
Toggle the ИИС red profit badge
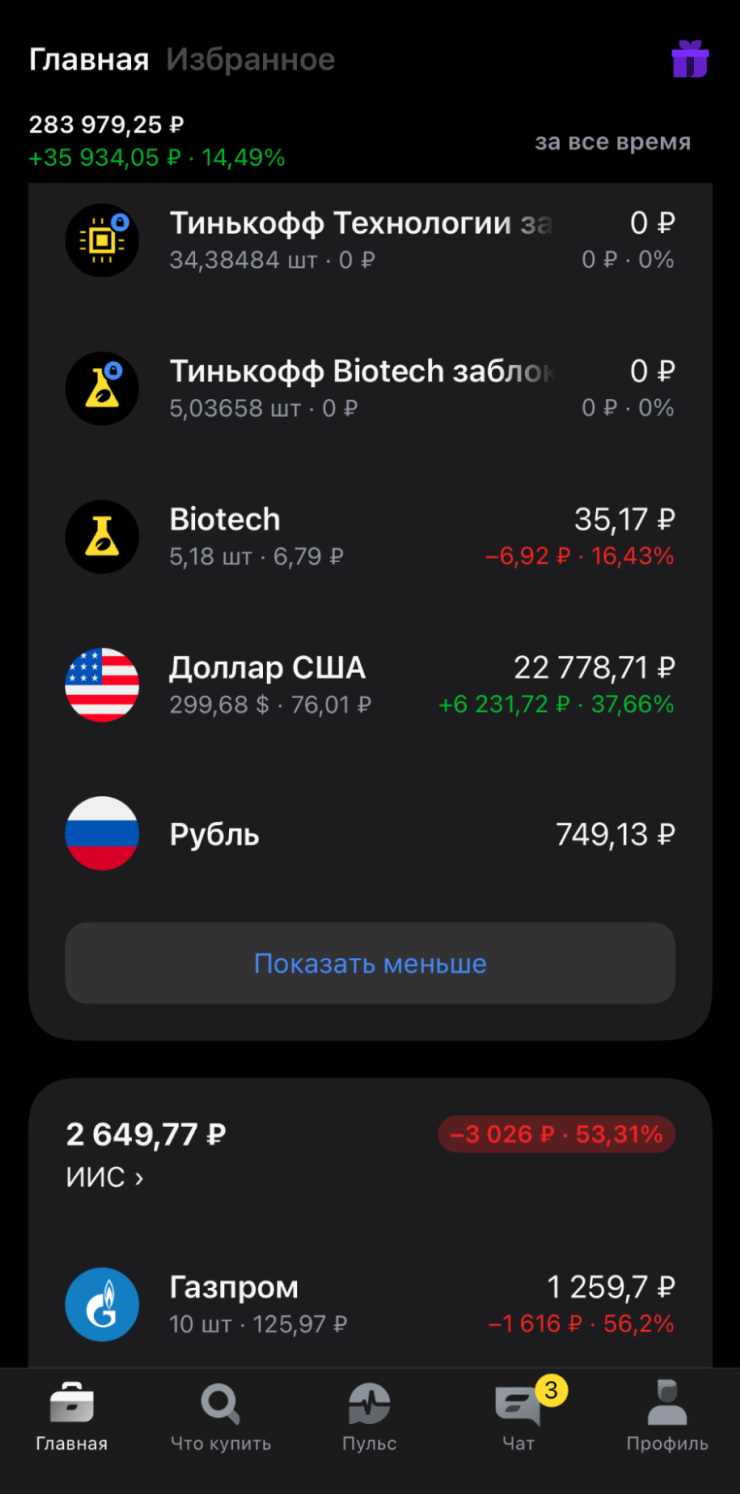point(556,1135)
